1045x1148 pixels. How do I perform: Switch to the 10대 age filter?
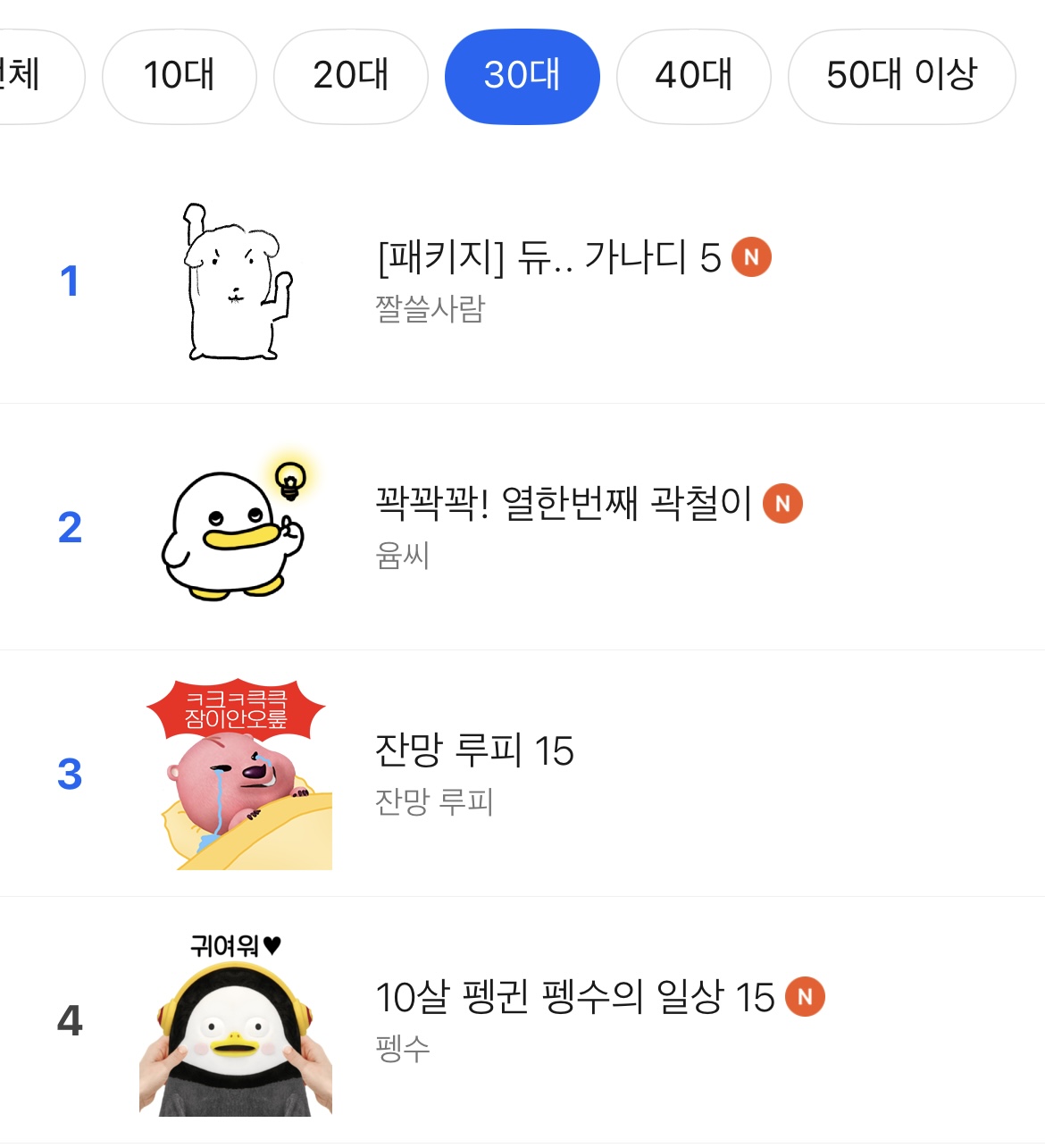(180, 76)
